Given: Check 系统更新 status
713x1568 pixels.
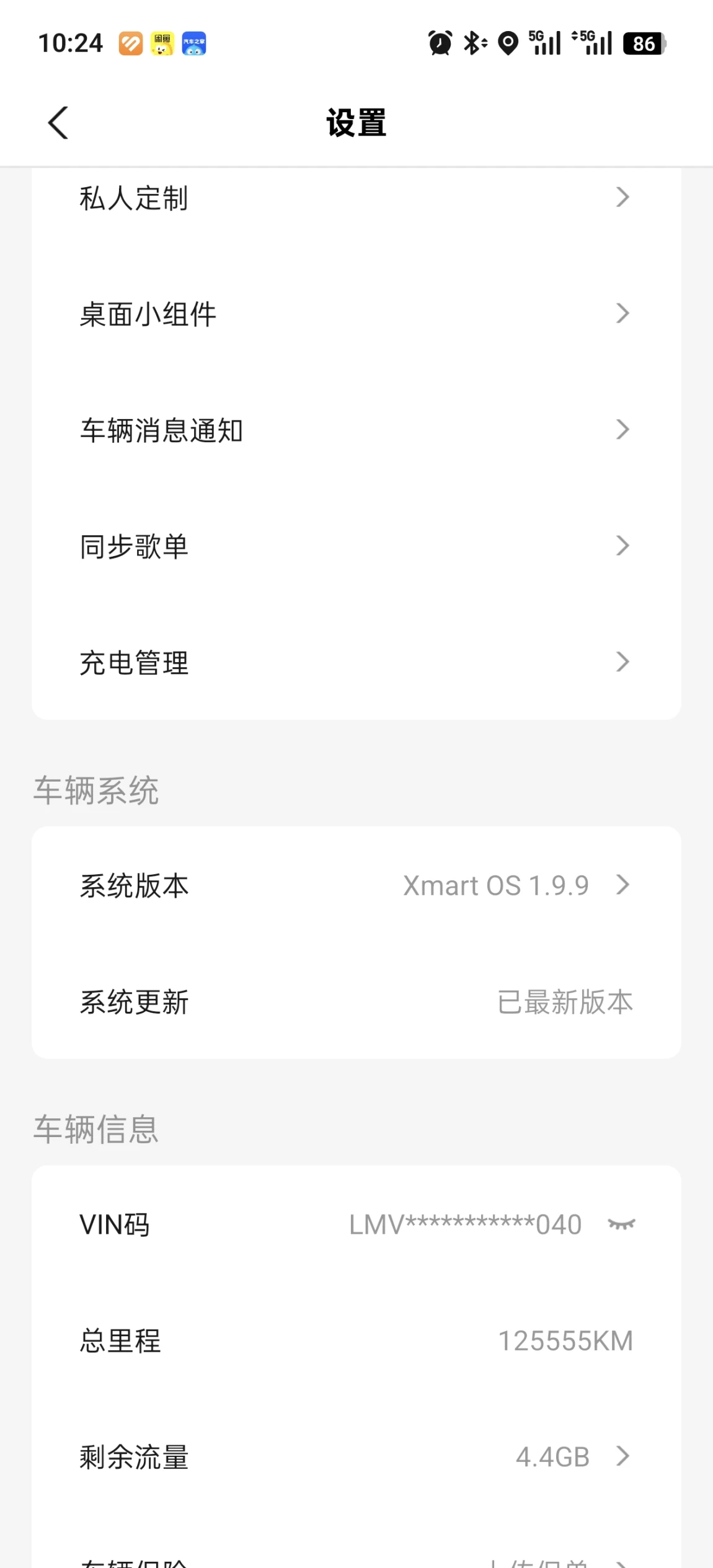Looking at the screenshot, I should click(356, 1001).
